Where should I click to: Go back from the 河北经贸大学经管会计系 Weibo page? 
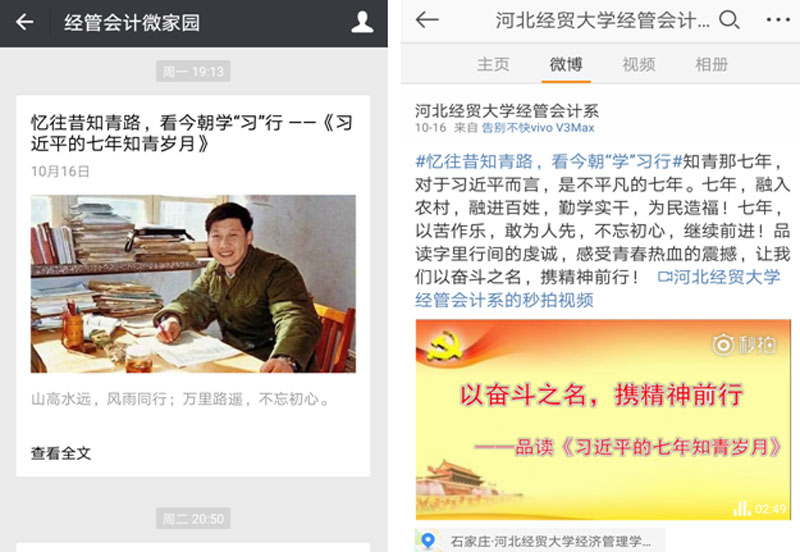(428, 20)
